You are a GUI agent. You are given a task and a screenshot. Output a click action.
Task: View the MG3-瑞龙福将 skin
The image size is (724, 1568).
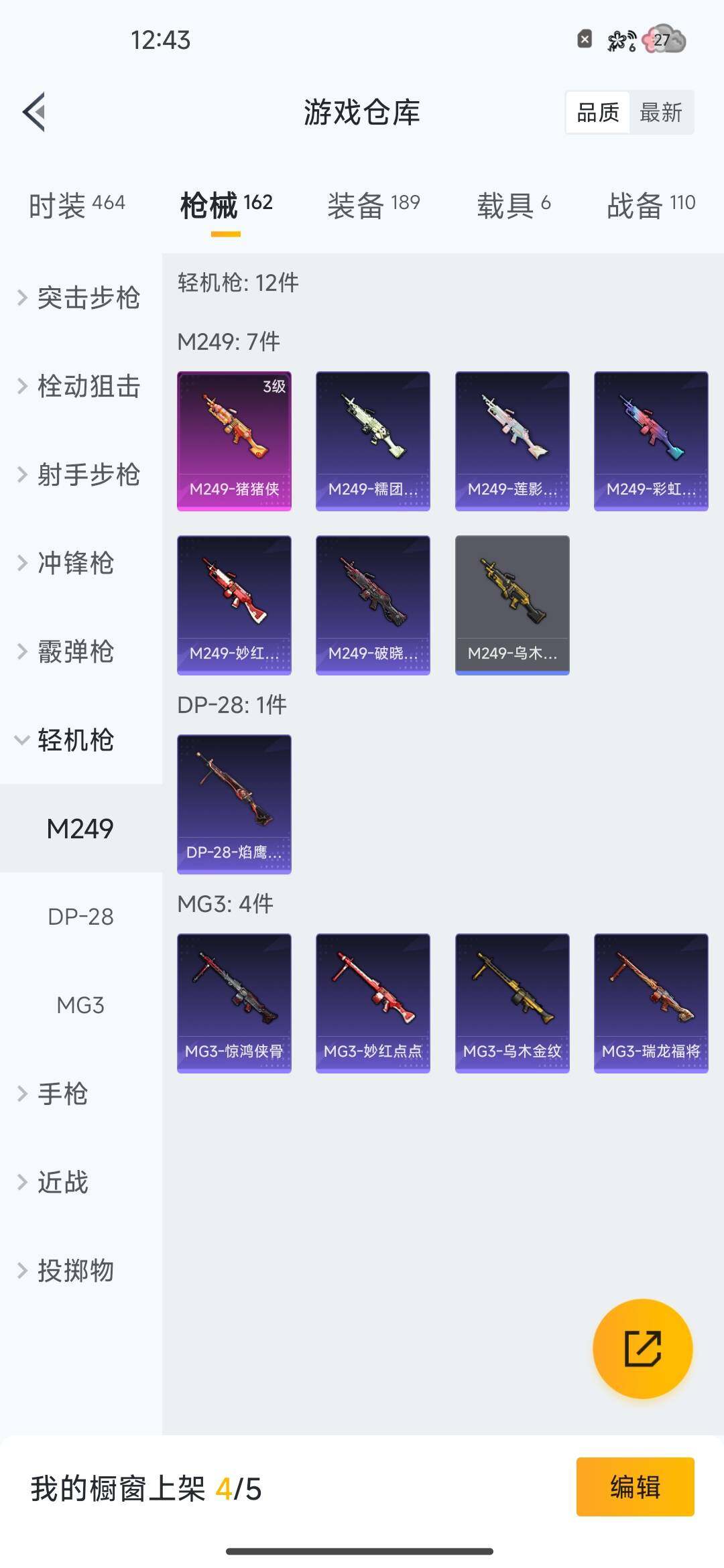tap(651, 1003)
